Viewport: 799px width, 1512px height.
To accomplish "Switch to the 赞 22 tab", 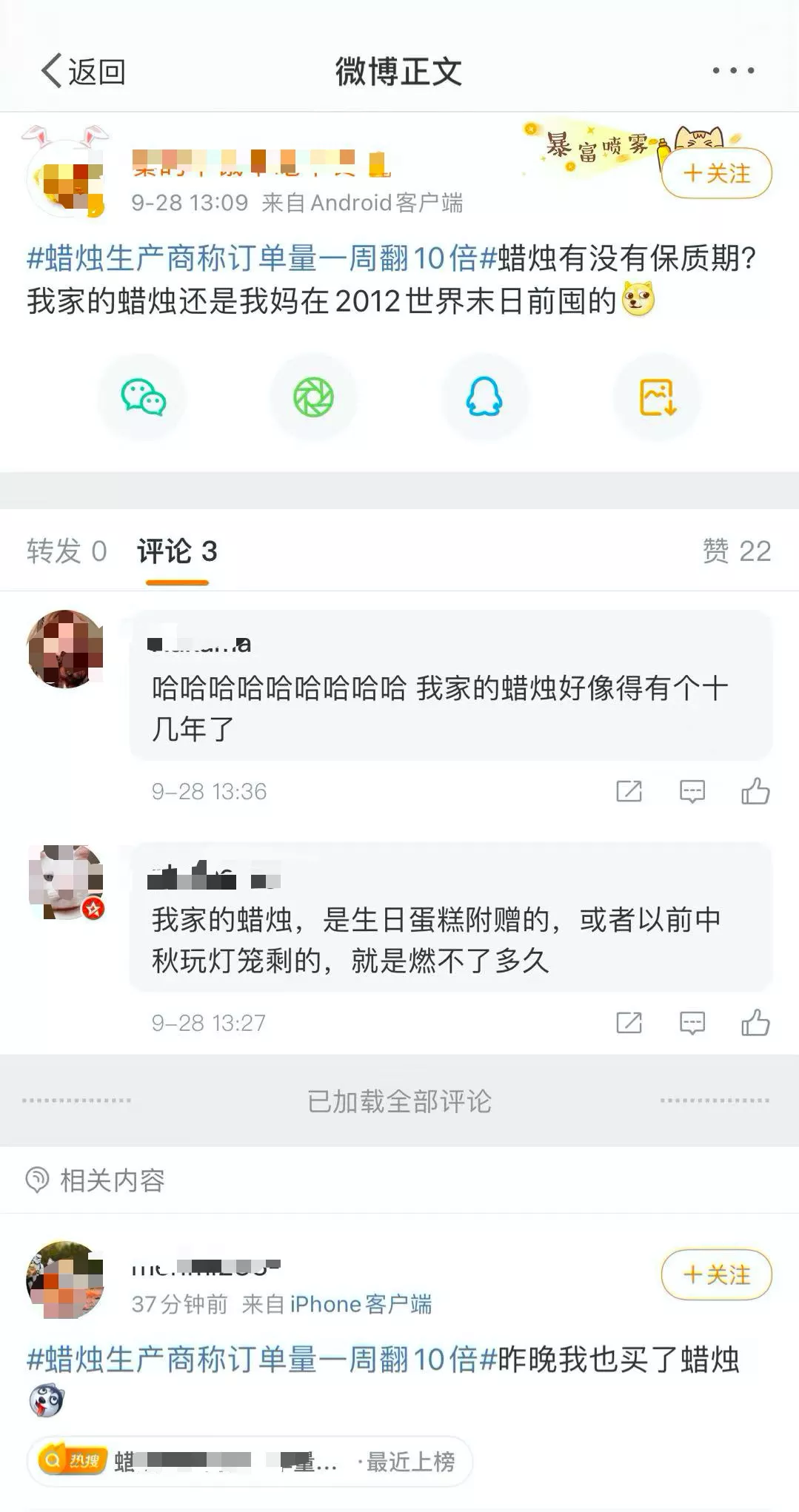I will pos(736,551).
